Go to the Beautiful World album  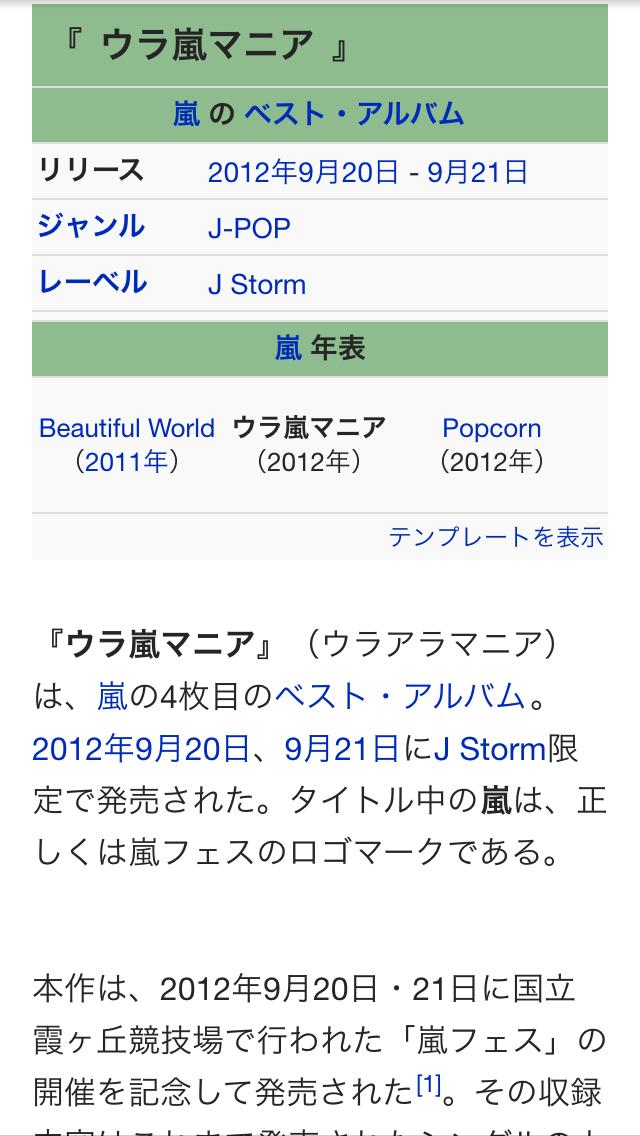click(x=126, y=429)
